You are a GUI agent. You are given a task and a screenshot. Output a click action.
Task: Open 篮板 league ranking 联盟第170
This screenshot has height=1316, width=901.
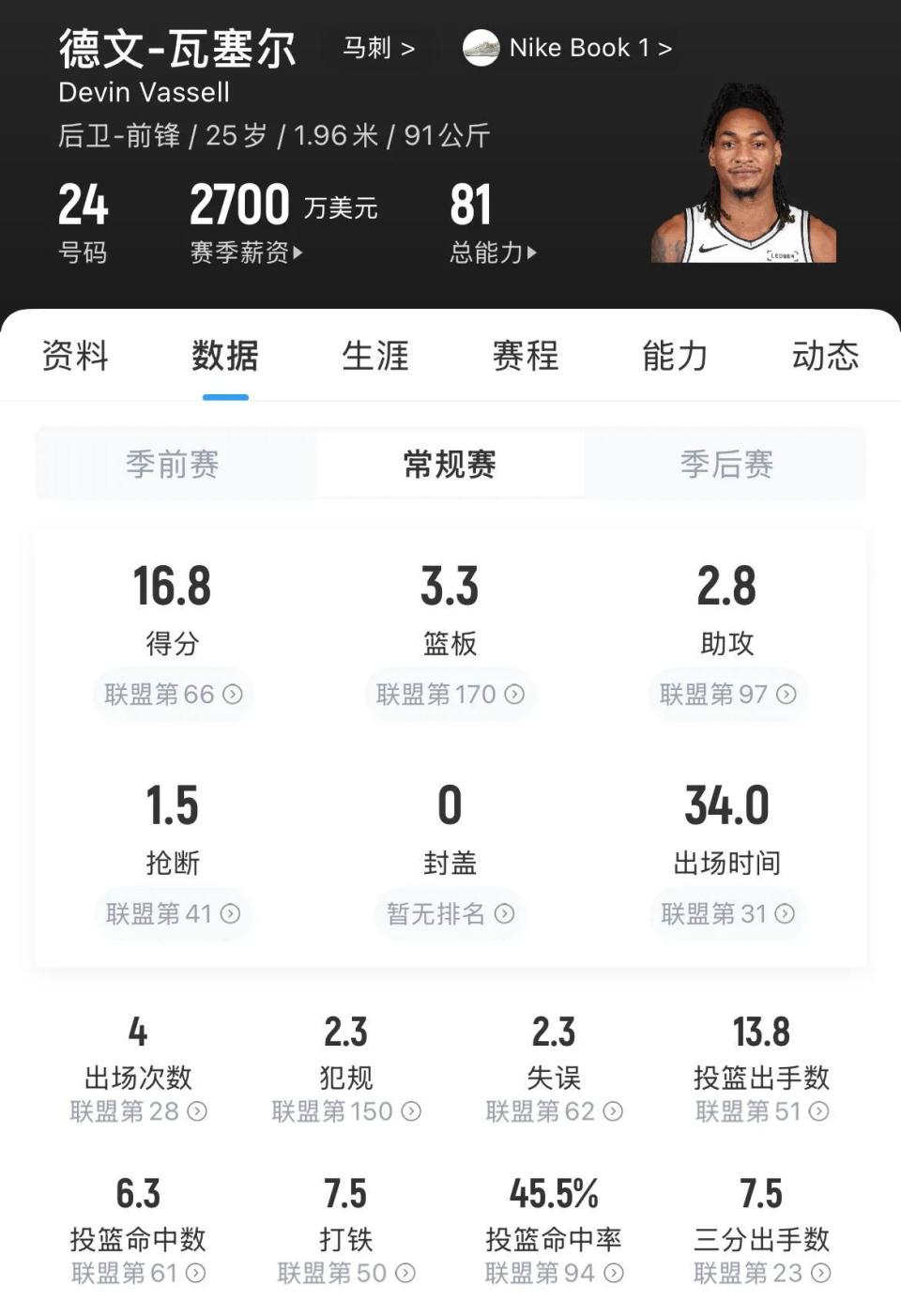(450, 695)
